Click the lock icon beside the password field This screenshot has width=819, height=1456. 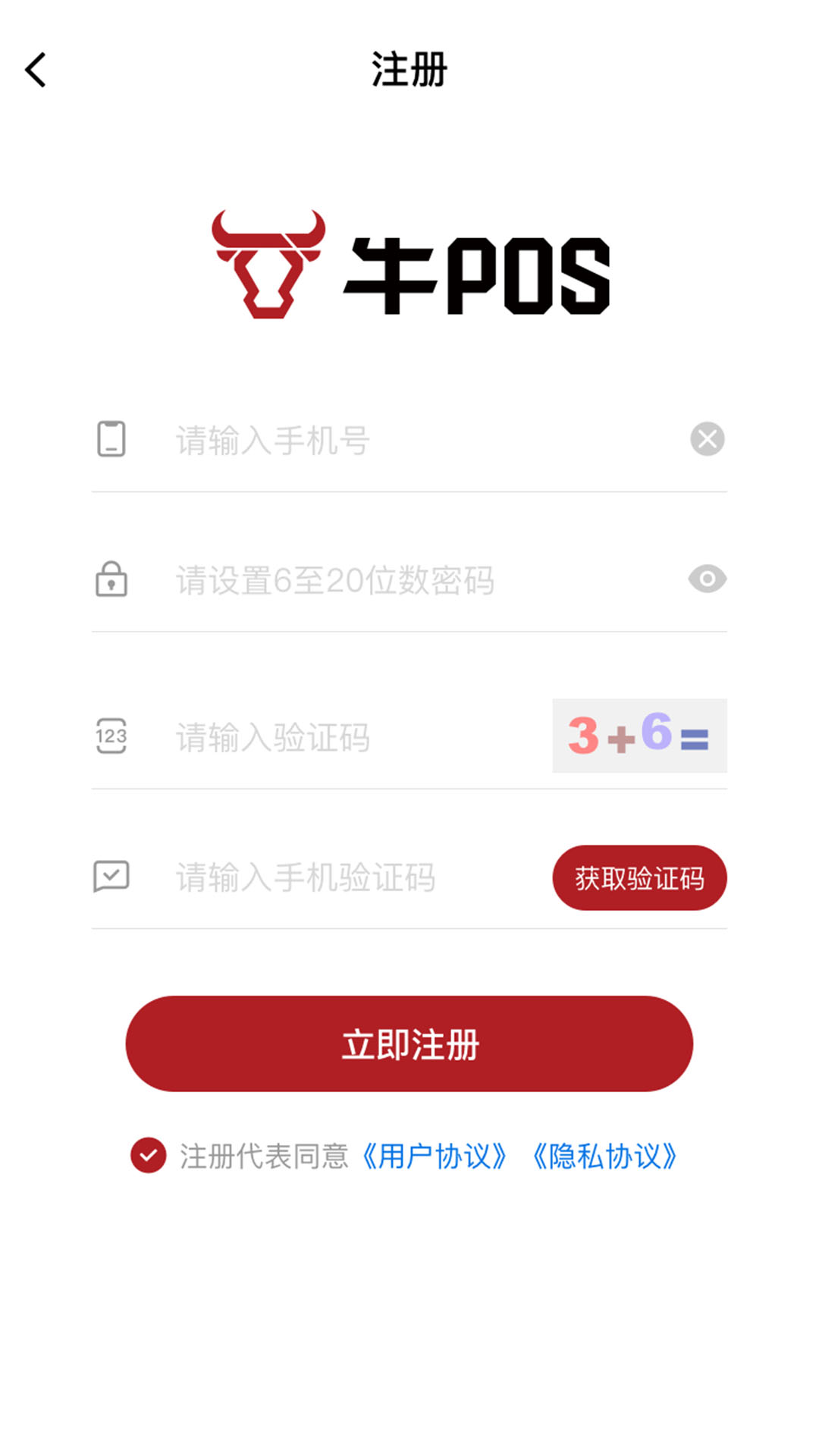point(111,580)
